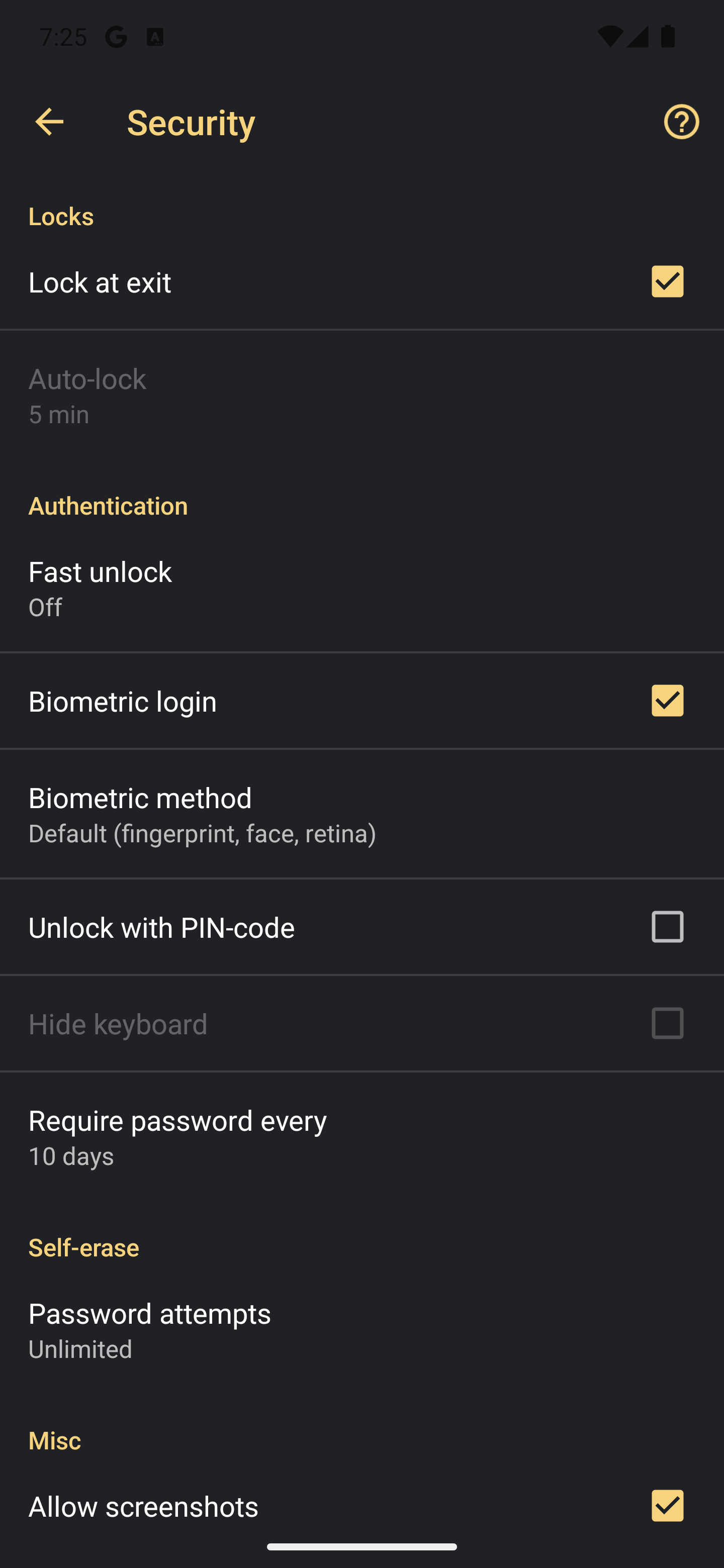Open the Fast unlock setting

[361, 589]
